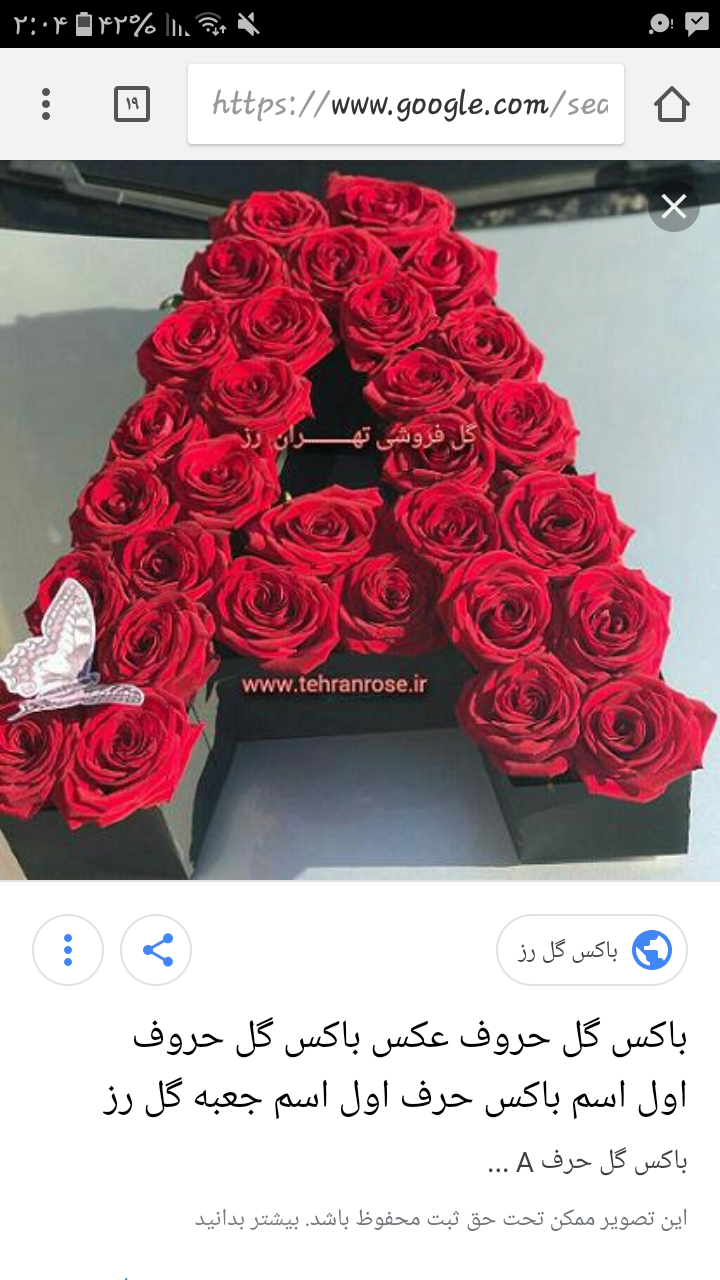Tap the google.com URL address bar
Viewport: 720px width, 1280px height.
(406, 104)
